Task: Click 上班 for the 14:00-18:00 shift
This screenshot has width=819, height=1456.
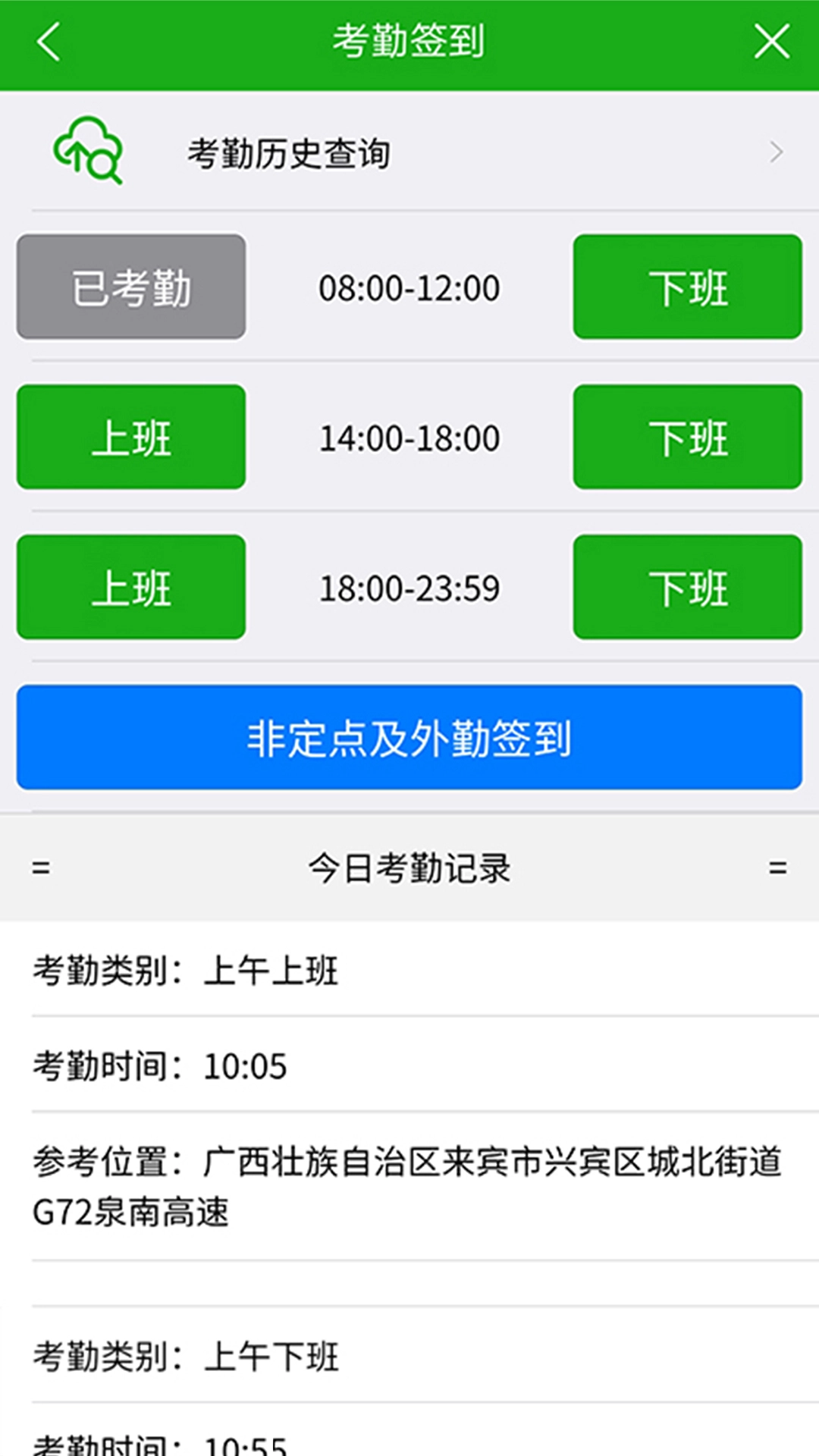Action: [x=130, y=437]
